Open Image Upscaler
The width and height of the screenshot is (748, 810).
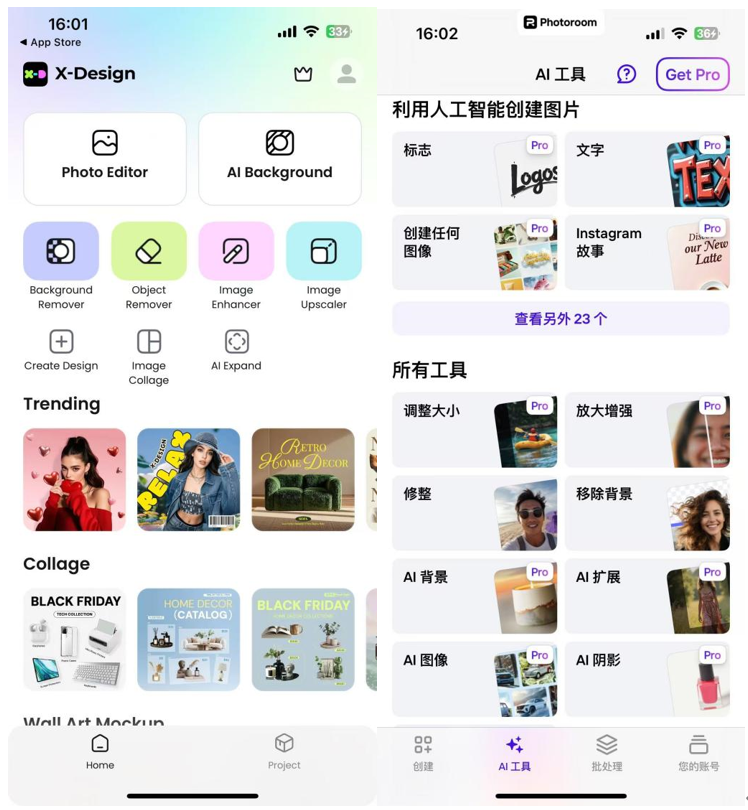323,252
